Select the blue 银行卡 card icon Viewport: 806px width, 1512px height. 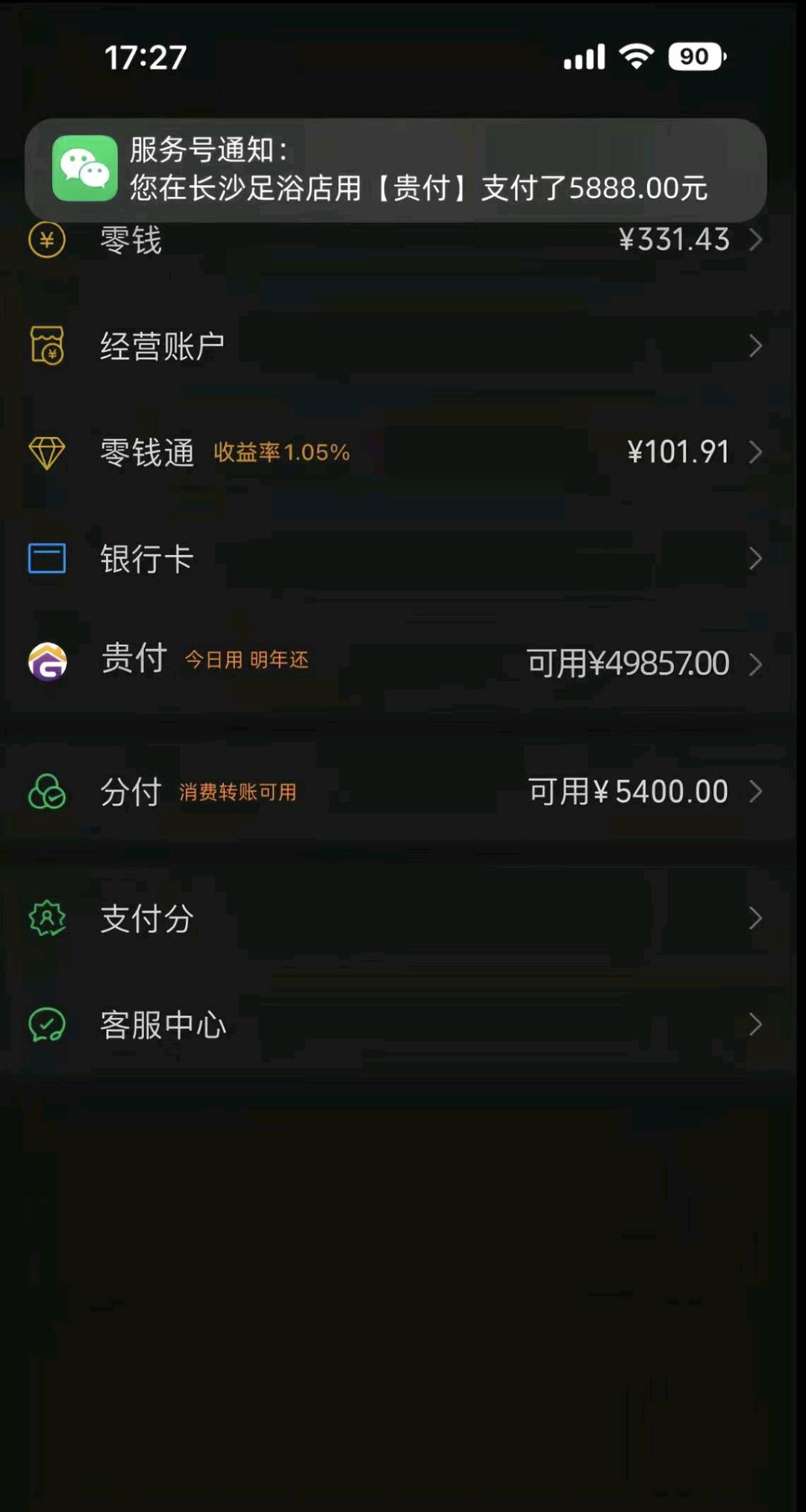coord(47,558)
